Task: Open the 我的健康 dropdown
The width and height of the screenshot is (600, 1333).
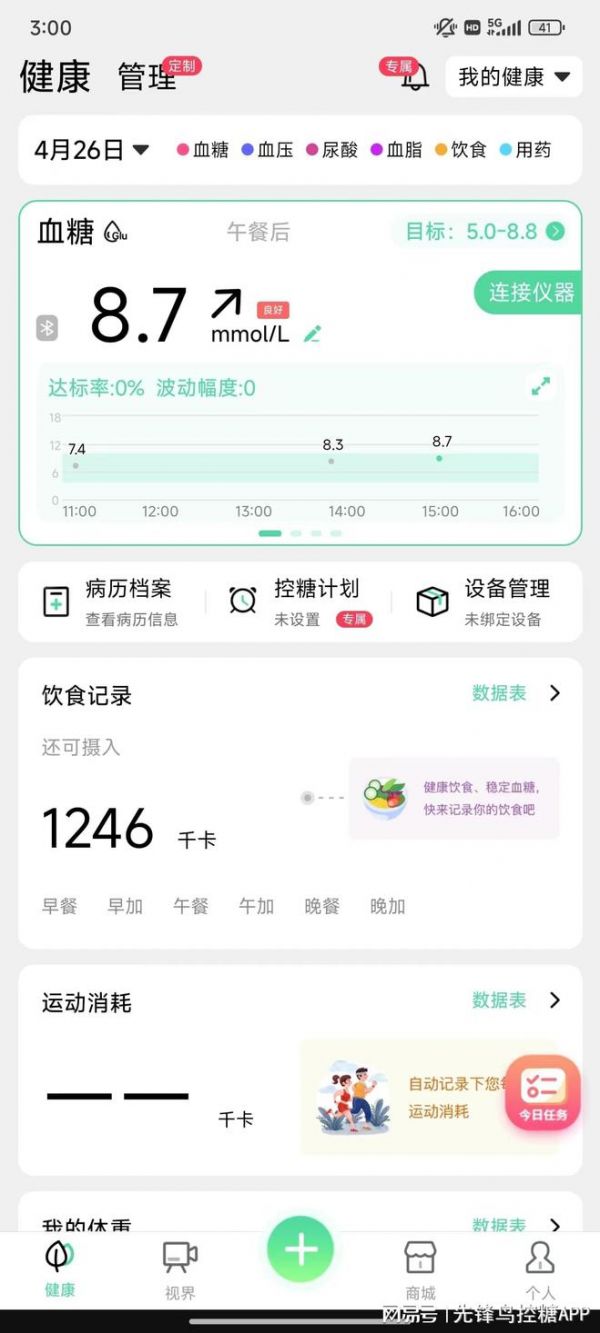Action: coord(514,77)
